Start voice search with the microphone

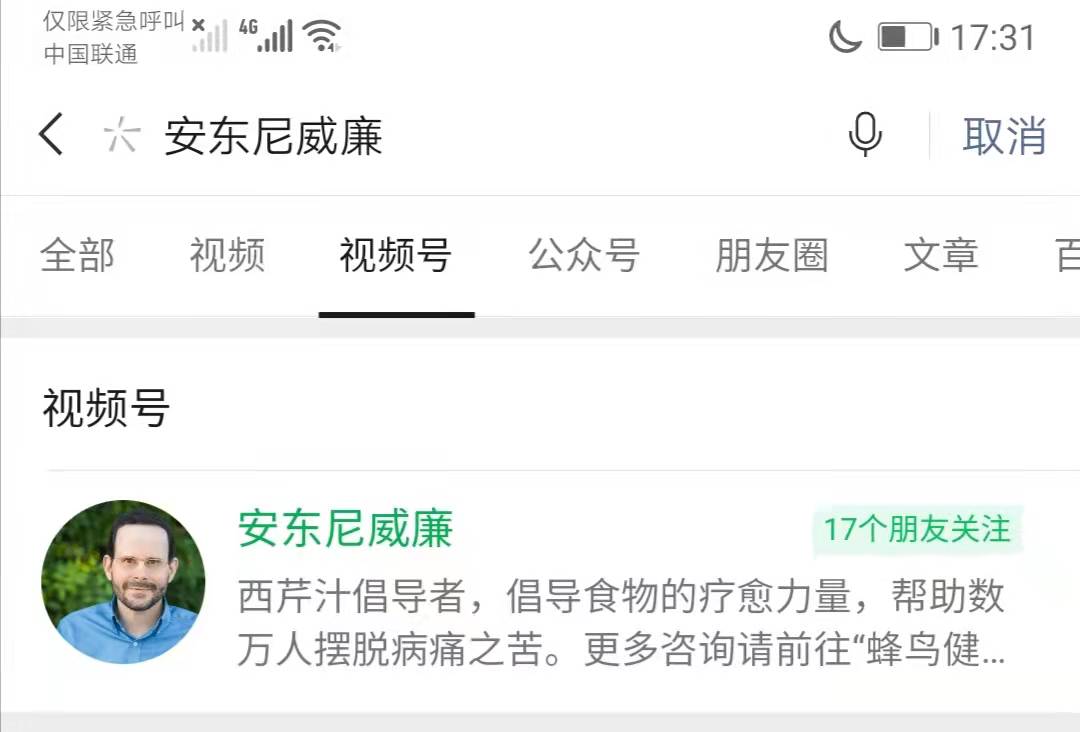(x=865, y=135)
